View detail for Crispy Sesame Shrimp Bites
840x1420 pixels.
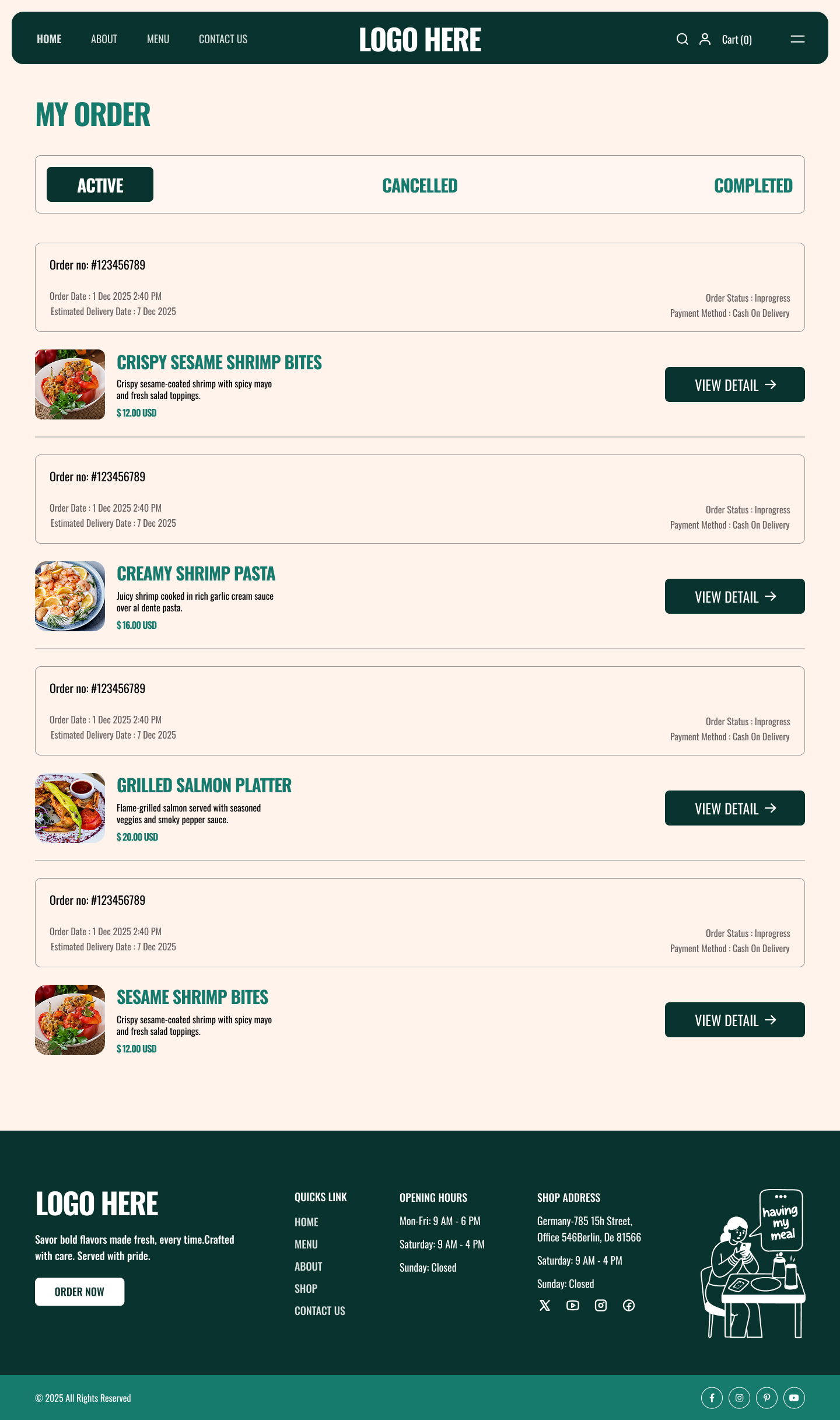pos(734,384)
